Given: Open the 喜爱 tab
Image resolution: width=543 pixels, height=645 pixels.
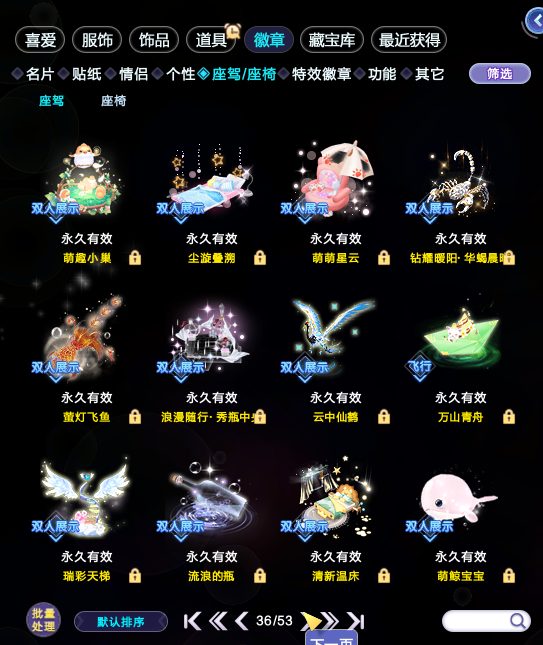Looking at the screenshot, I should pos(40,40).
